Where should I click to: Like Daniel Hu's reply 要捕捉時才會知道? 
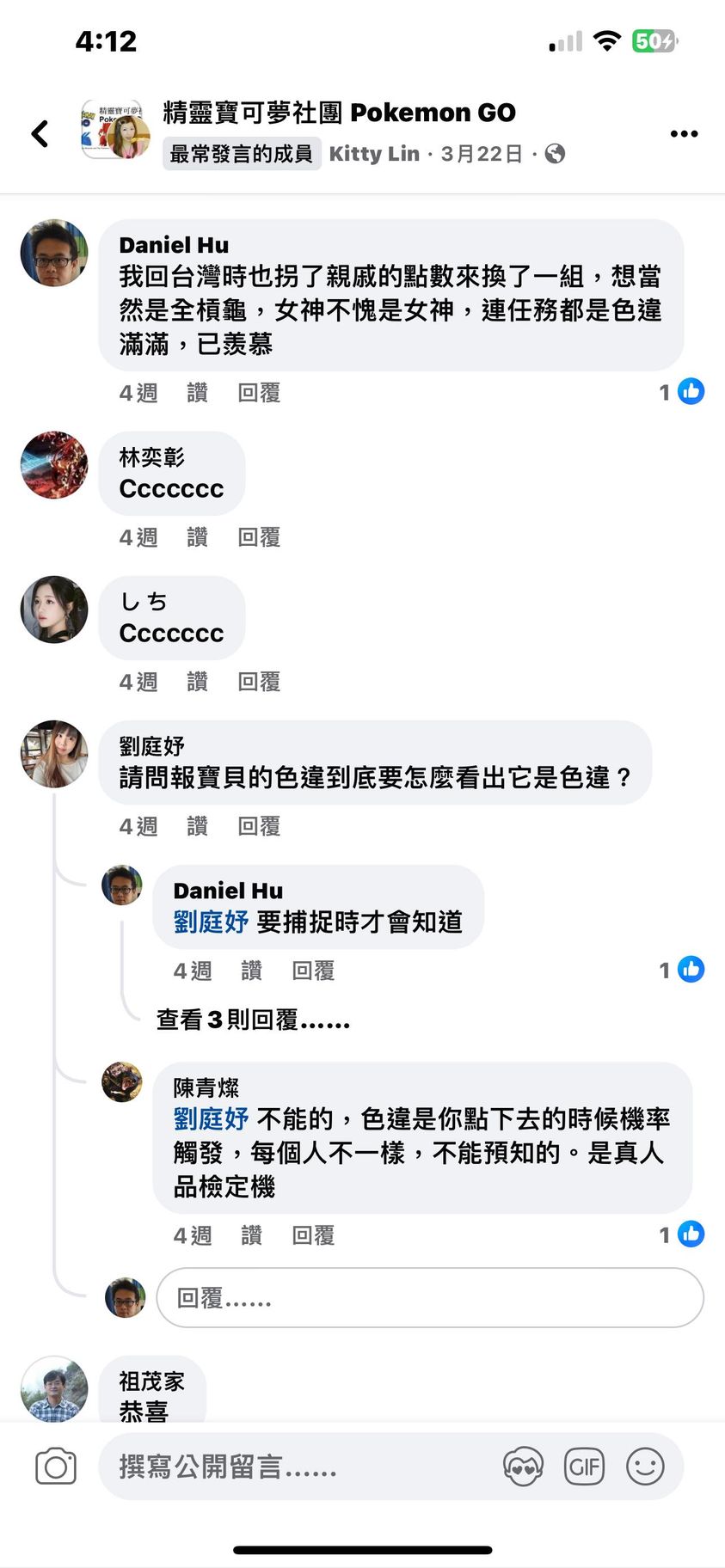tap(251, 971)
